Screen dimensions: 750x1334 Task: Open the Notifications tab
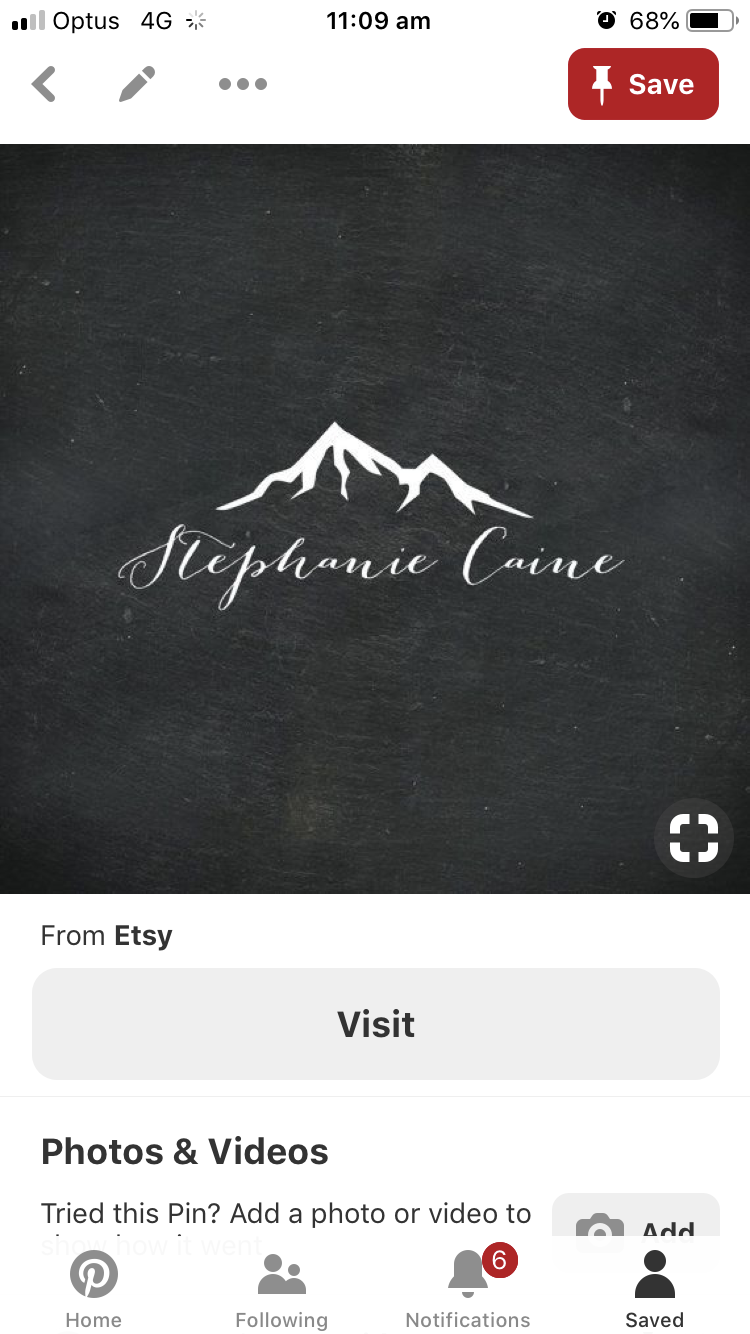tap(468, 1291)
